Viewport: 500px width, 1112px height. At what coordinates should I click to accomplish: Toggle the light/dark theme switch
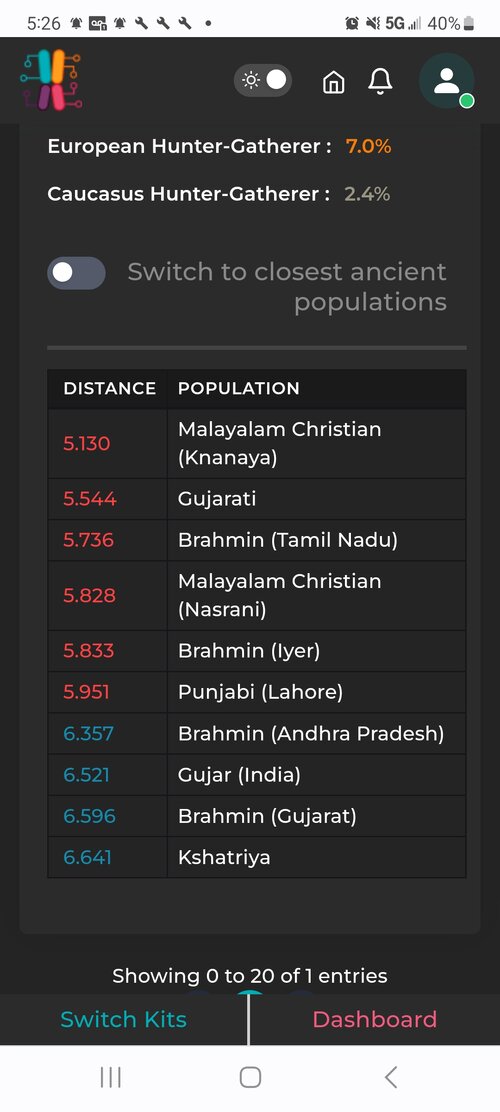(262, 81)
